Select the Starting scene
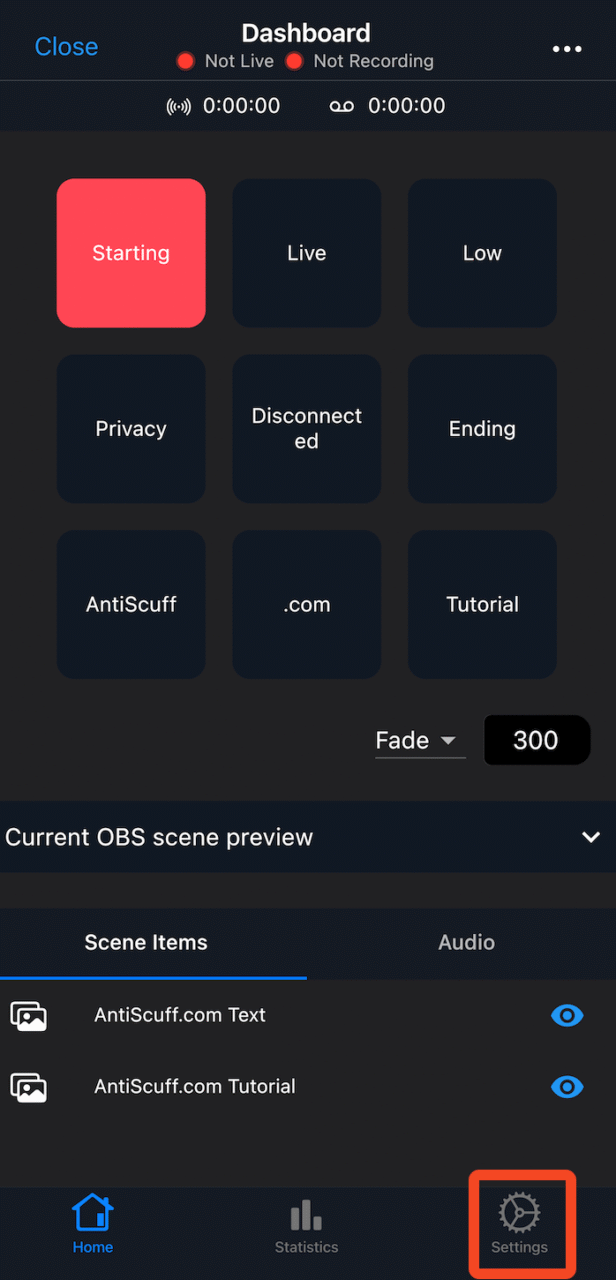This screenshot has width=616, height=1280. (131, 253)
